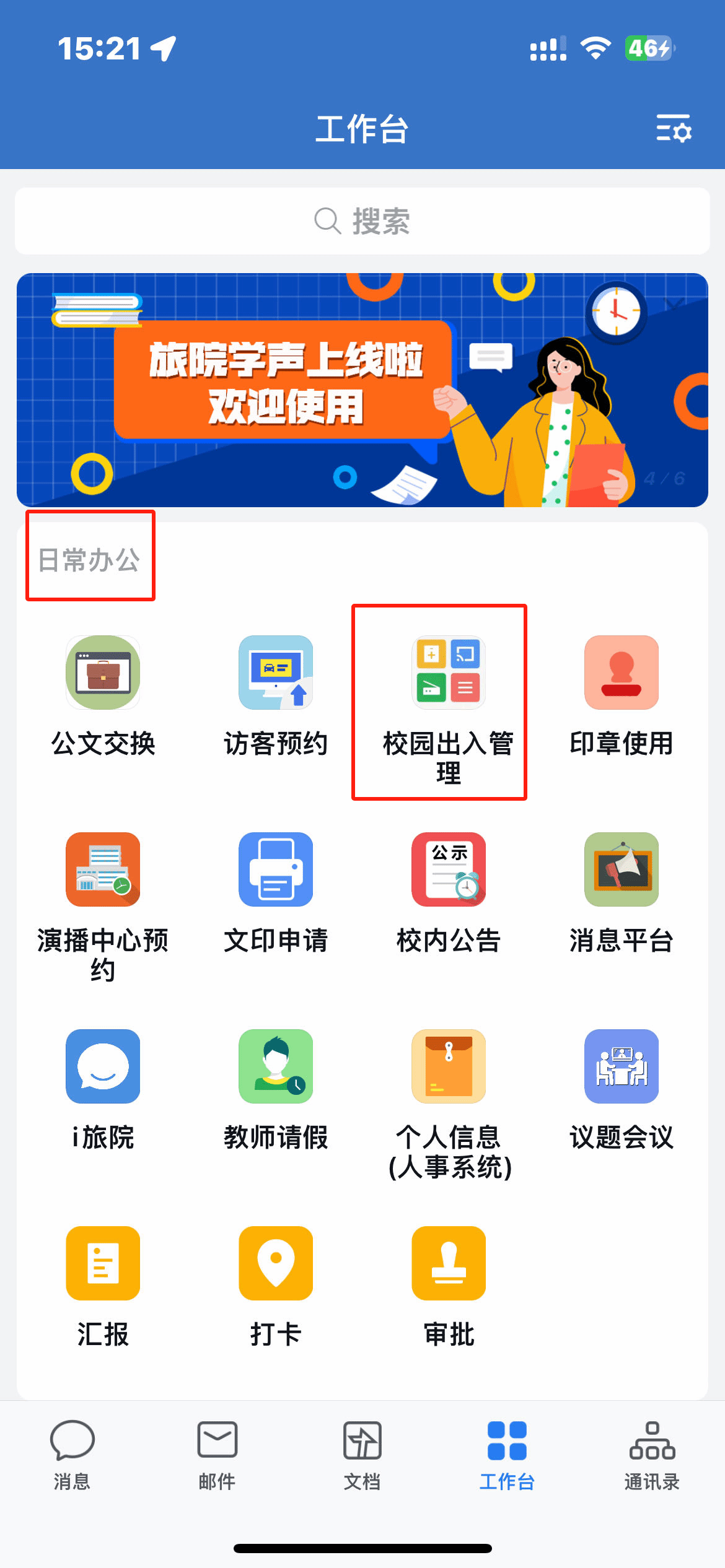
Task: Open 印章使用 app
Action: pos(621,673)
